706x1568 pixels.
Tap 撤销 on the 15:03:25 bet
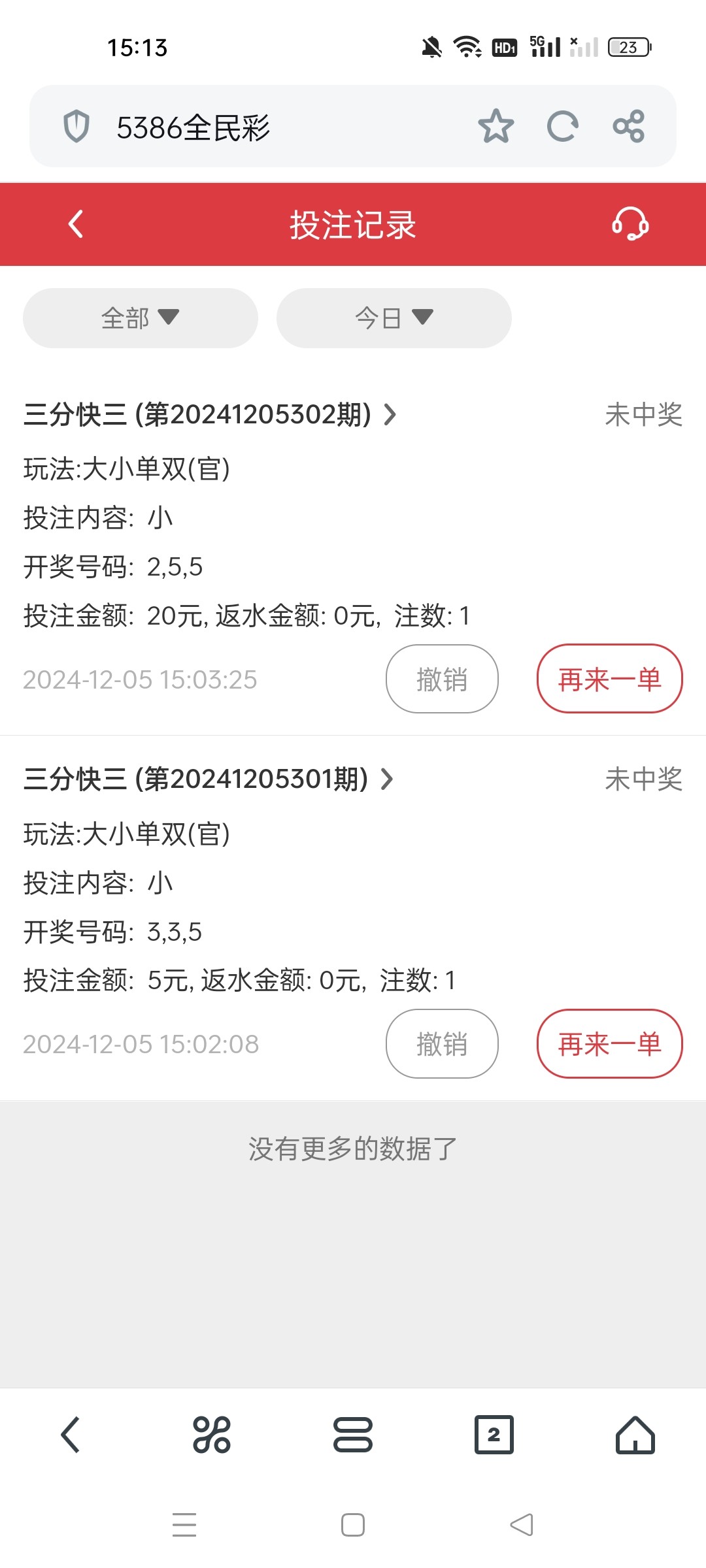click(x=442, y=679)
